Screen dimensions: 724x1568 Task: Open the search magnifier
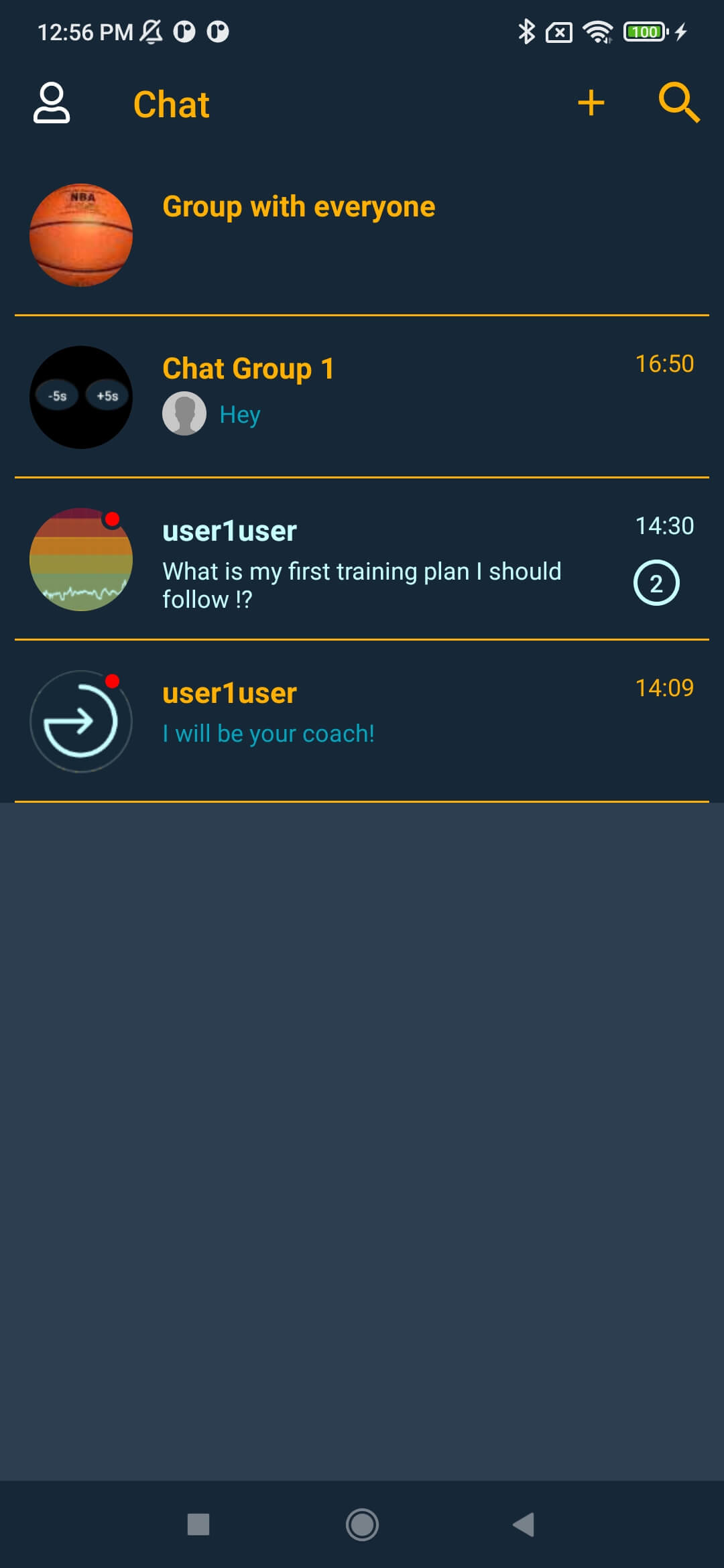pos(678,103)
